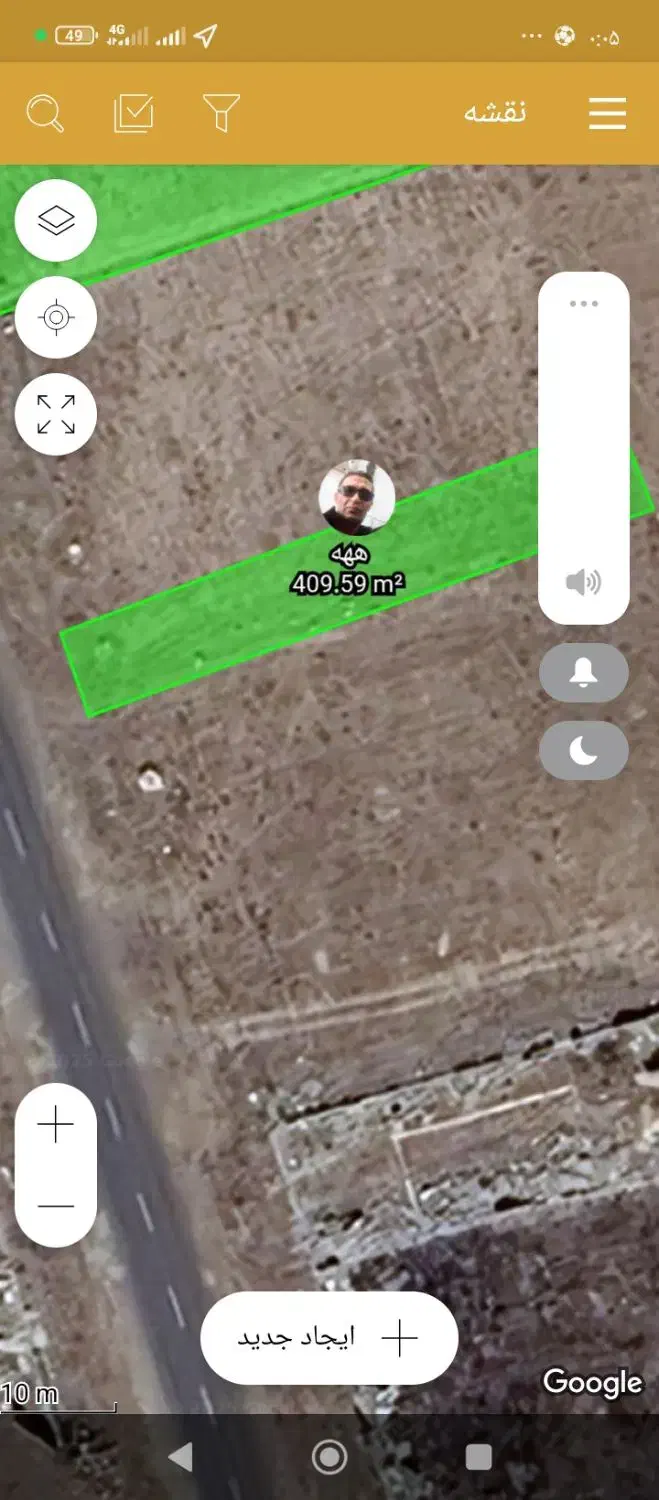This screenshot has width=659, height=1500.
Task: Zoom out with the minus button
Action: coord(56,1206)
